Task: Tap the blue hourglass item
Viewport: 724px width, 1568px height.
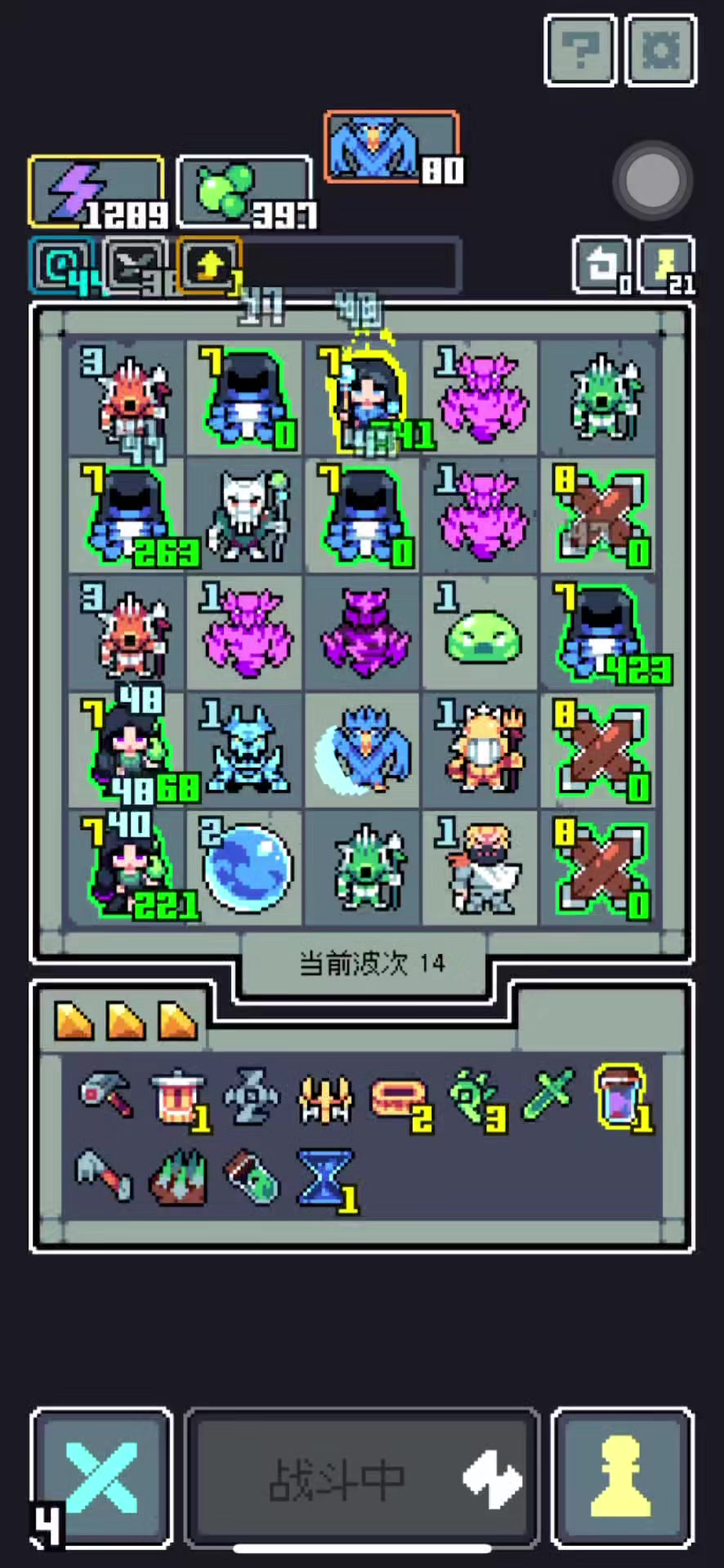Action: 326,1177
